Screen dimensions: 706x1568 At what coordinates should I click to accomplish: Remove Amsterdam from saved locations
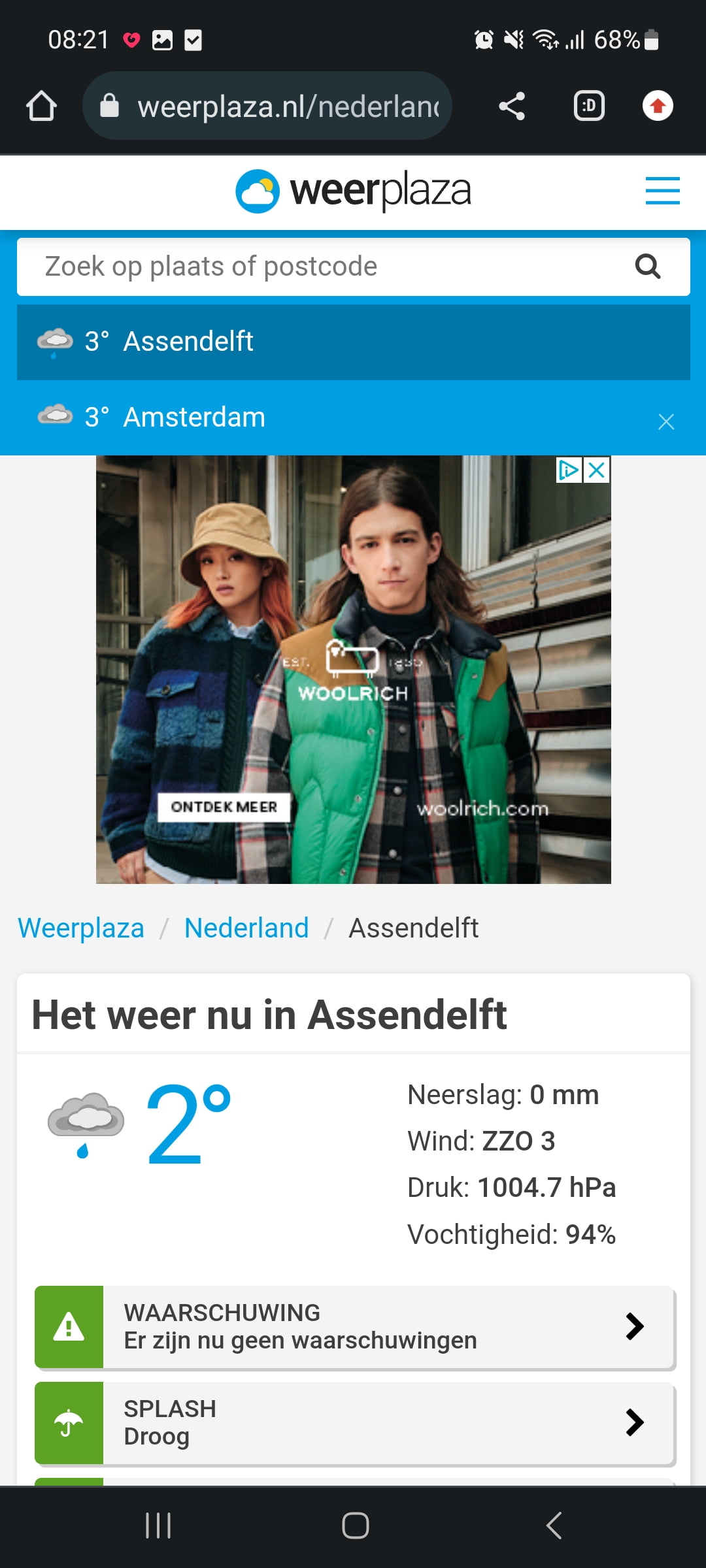666,421
